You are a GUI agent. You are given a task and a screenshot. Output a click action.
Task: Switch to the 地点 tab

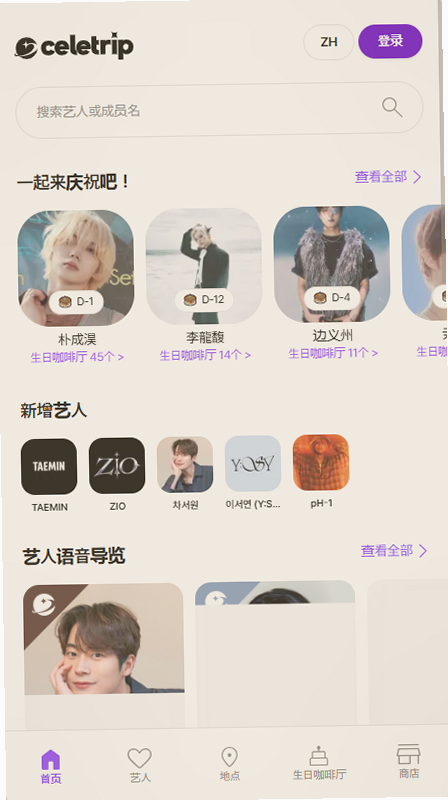click(x=230, y=764)
